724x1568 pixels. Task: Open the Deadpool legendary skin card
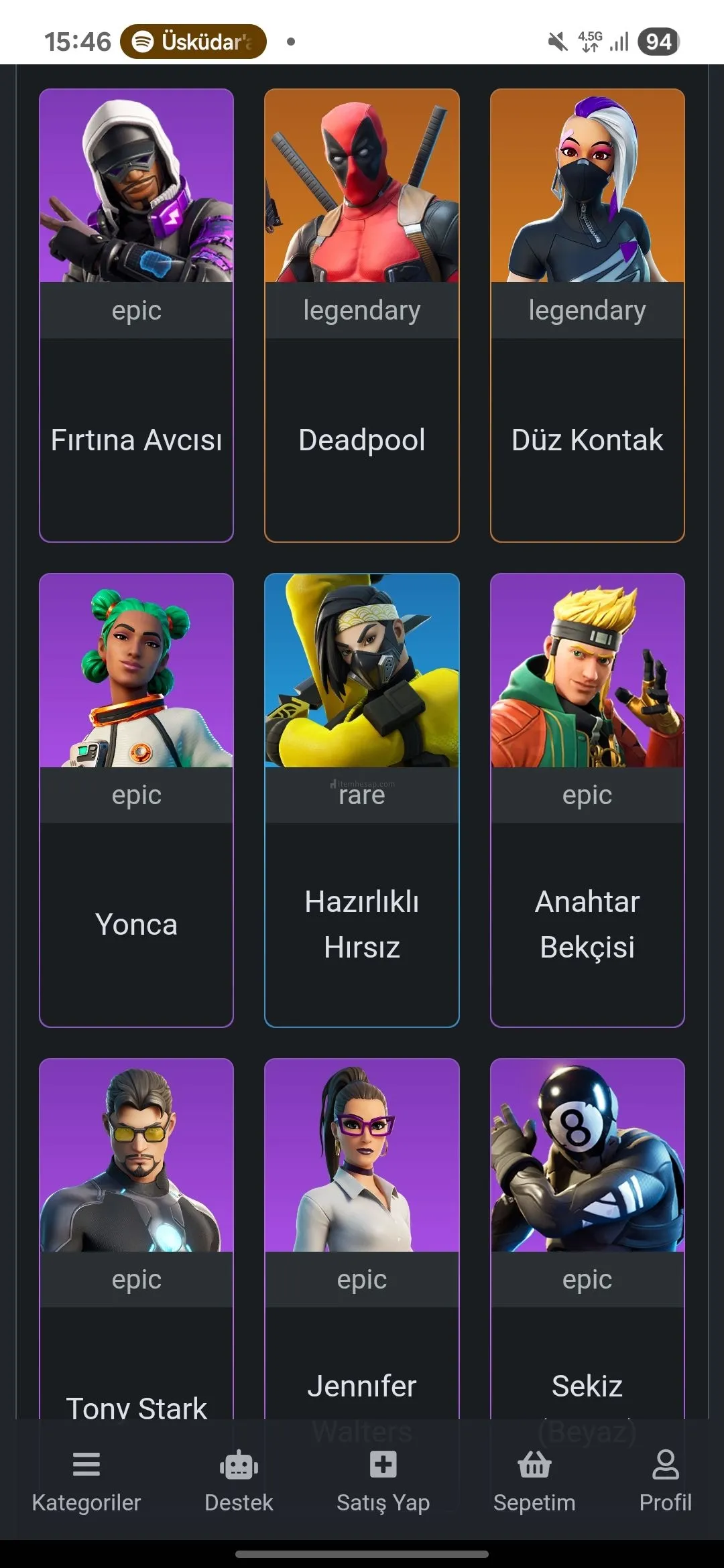coord(362,315)
